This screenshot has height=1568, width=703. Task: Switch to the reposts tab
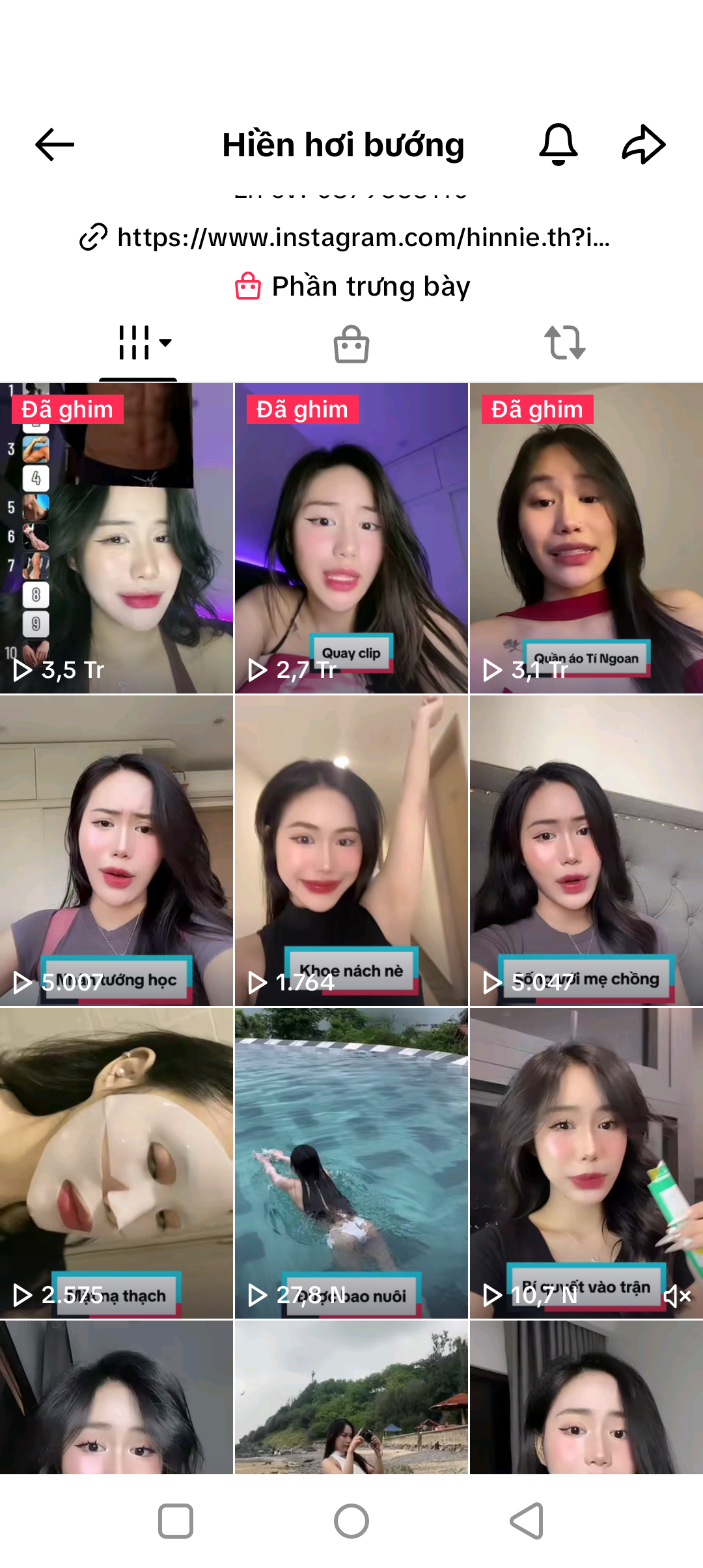(x=564, y=343)
